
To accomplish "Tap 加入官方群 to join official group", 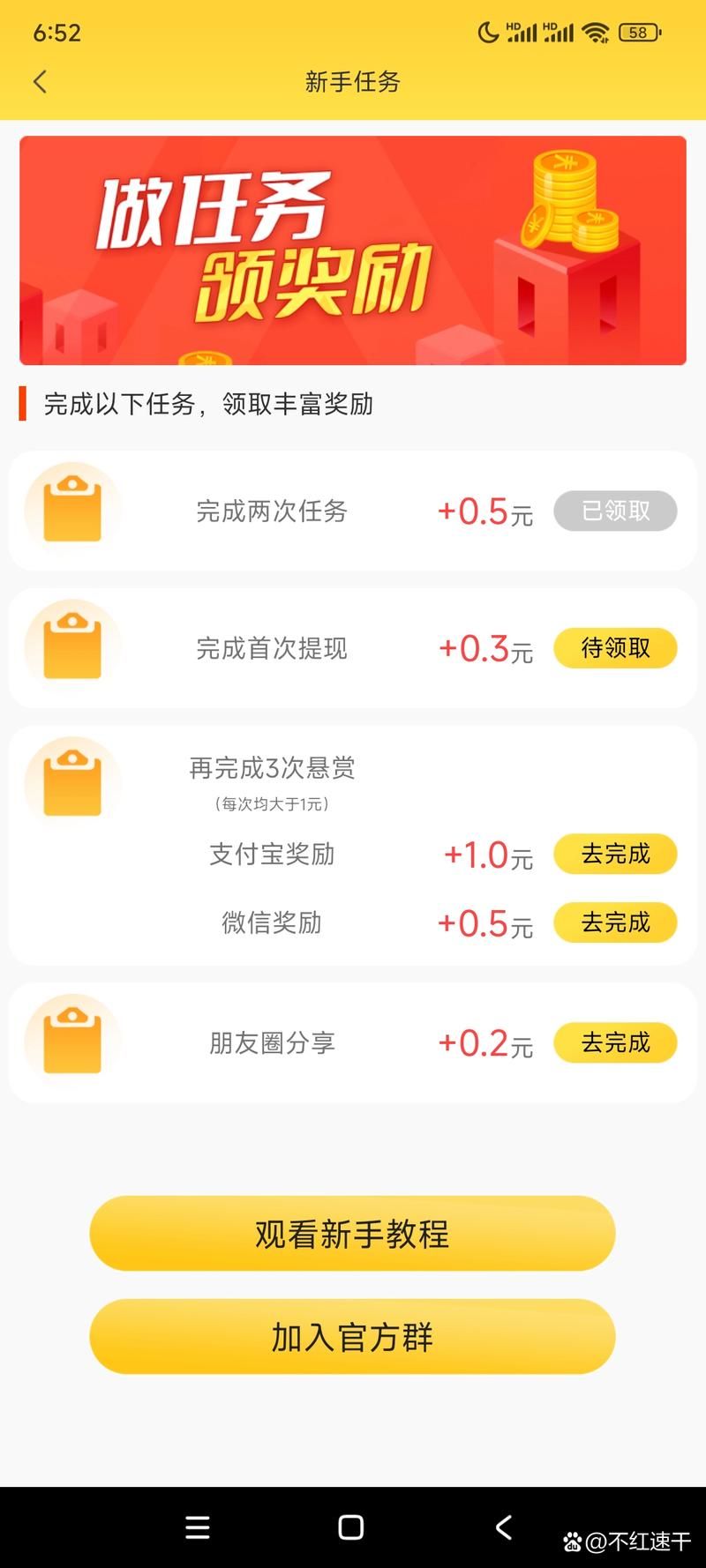I will click(353, 1337).
